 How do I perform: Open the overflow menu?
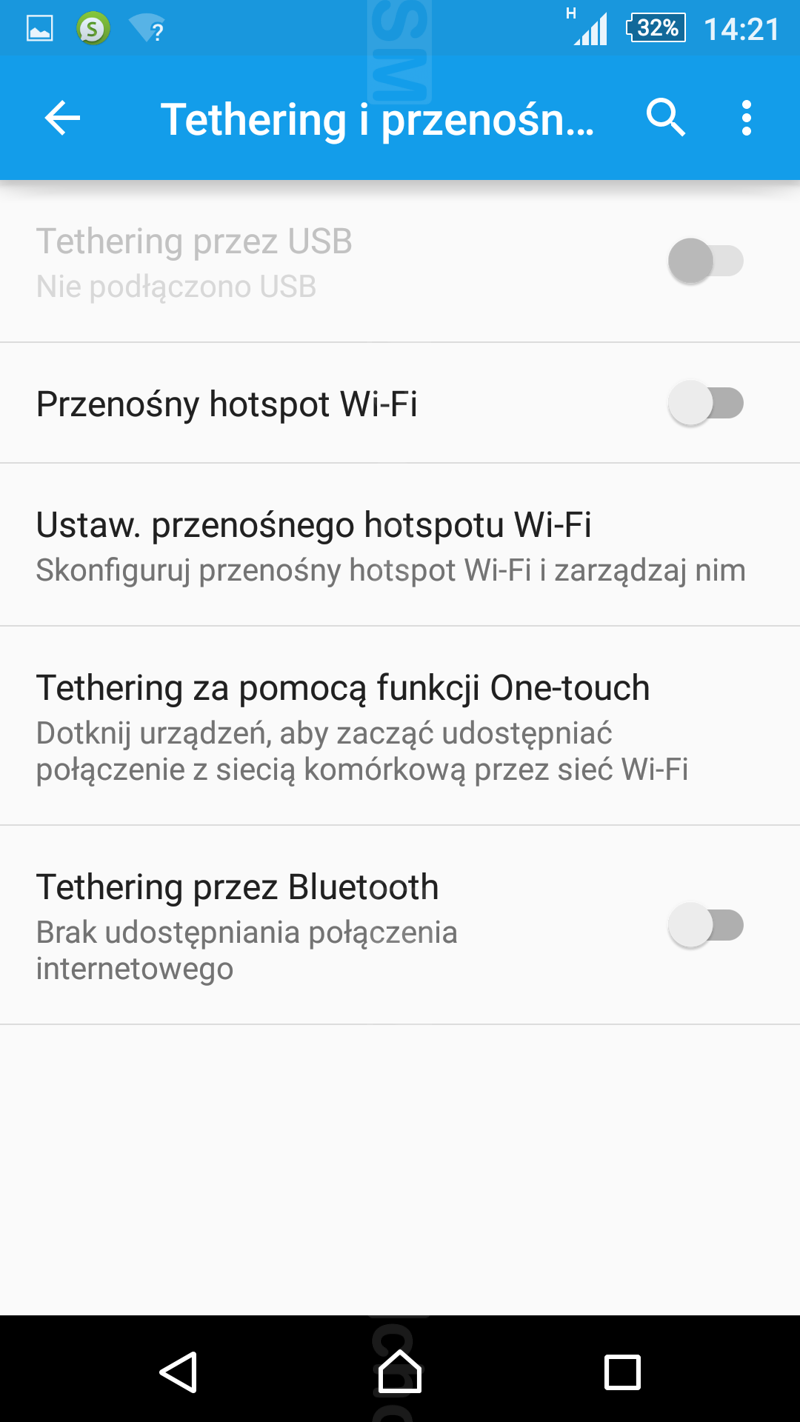click(x=746, y=119)
